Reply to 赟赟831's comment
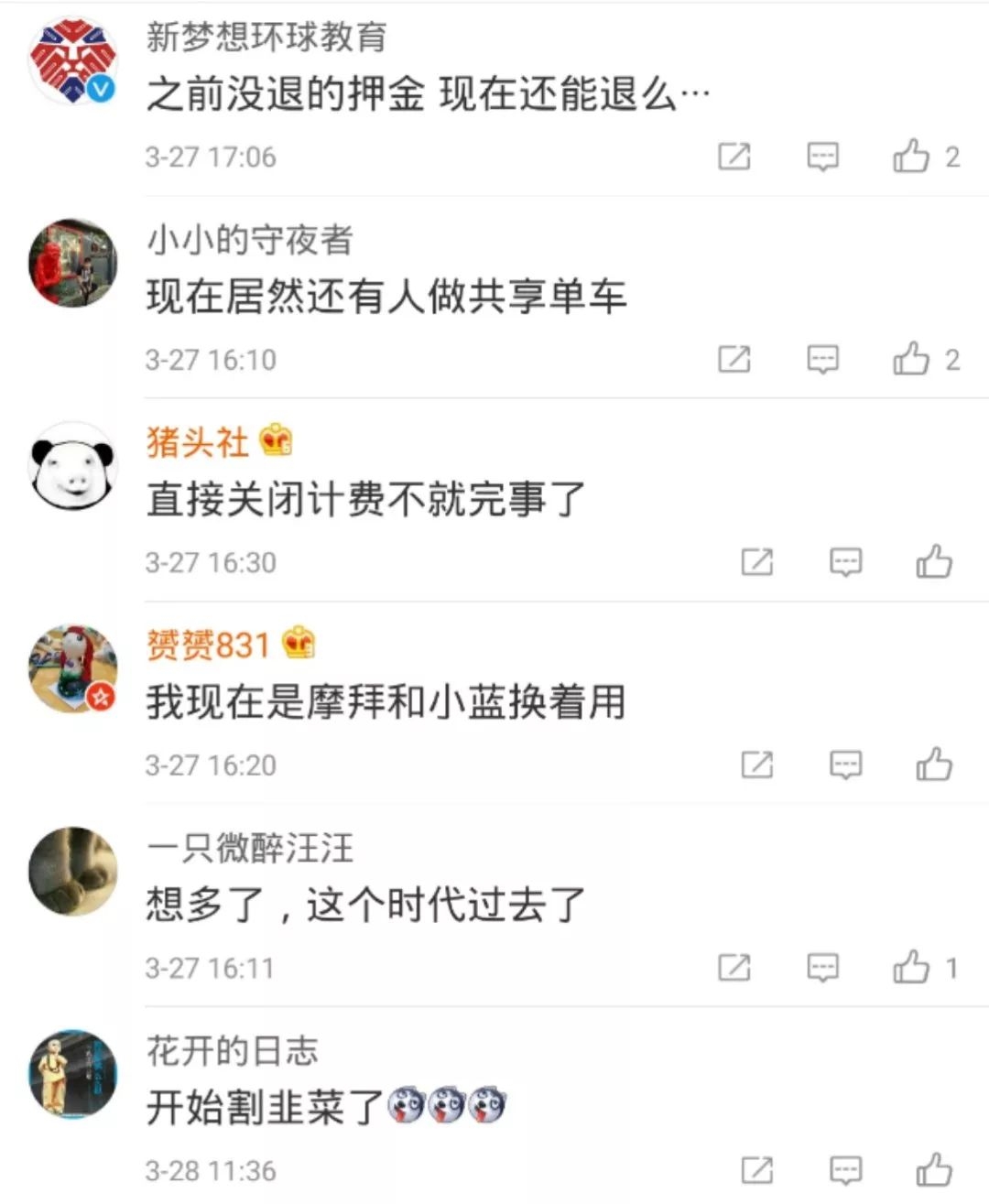Viewport: 989px width, 1204px height. click(845, 764)
